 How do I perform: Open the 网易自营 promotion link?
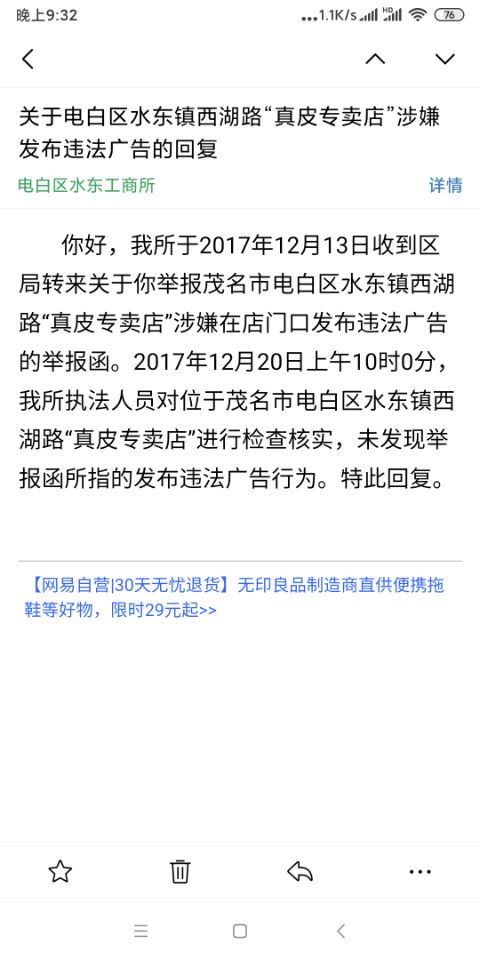point(233,597)
